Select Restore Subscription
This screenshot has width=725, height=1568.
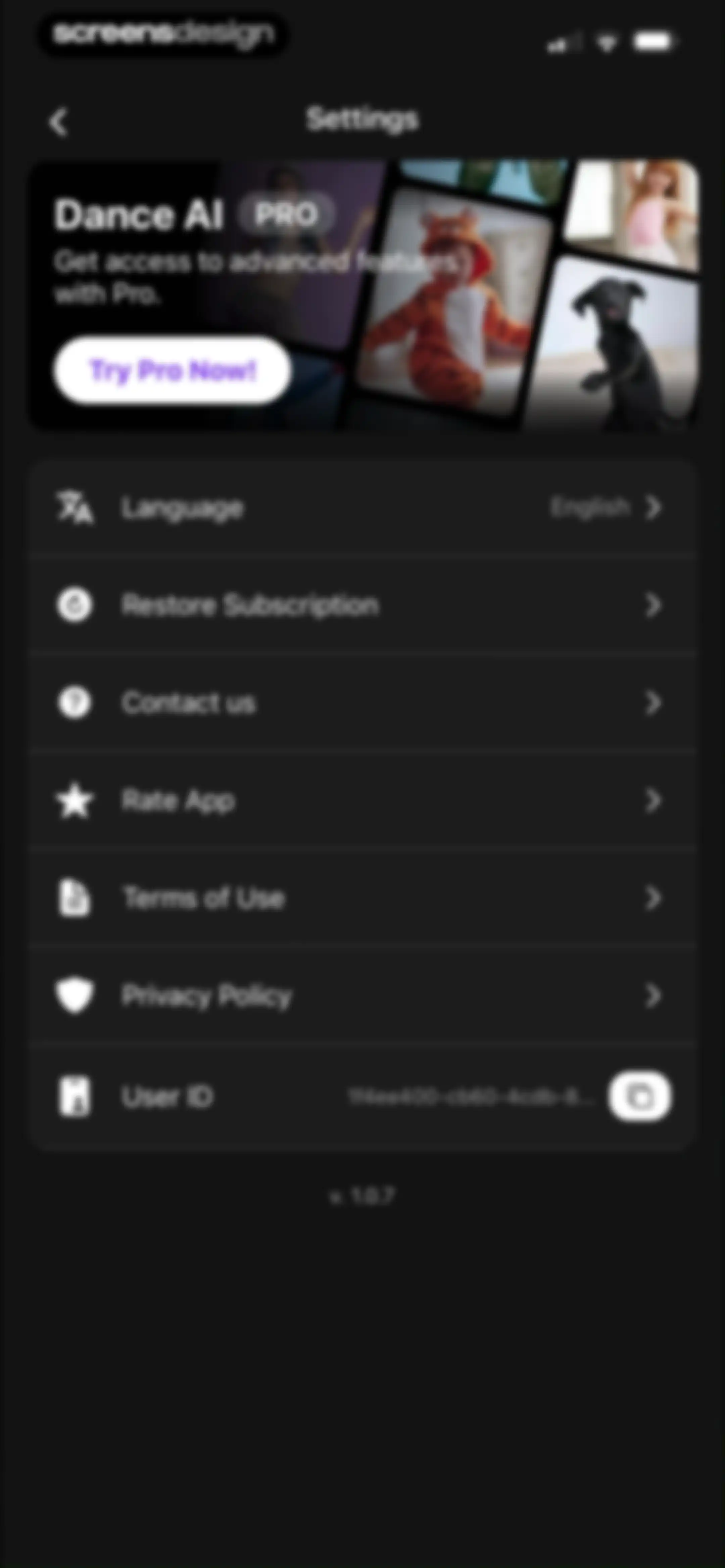(362, 605)
